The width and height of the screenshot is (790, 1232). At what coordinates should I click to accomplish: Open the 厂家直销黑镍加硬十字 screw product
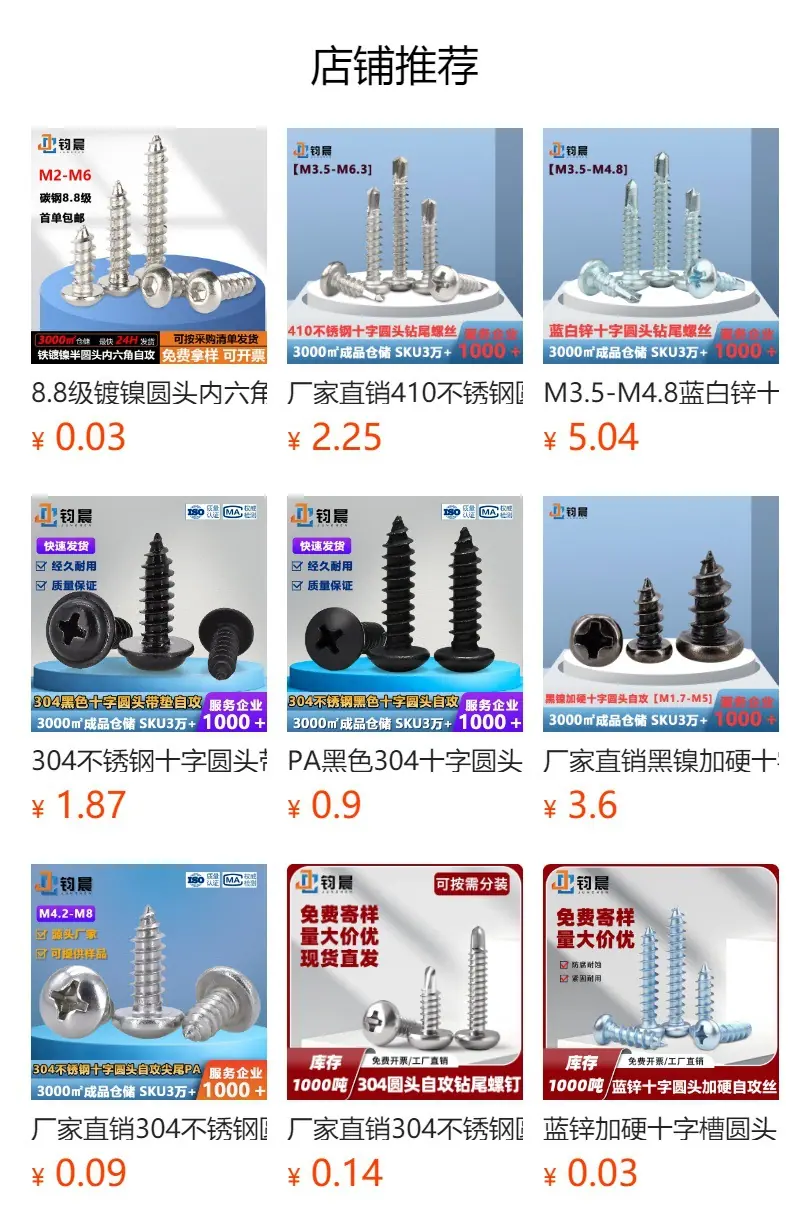pyautogui.click(x=661, y=660)
